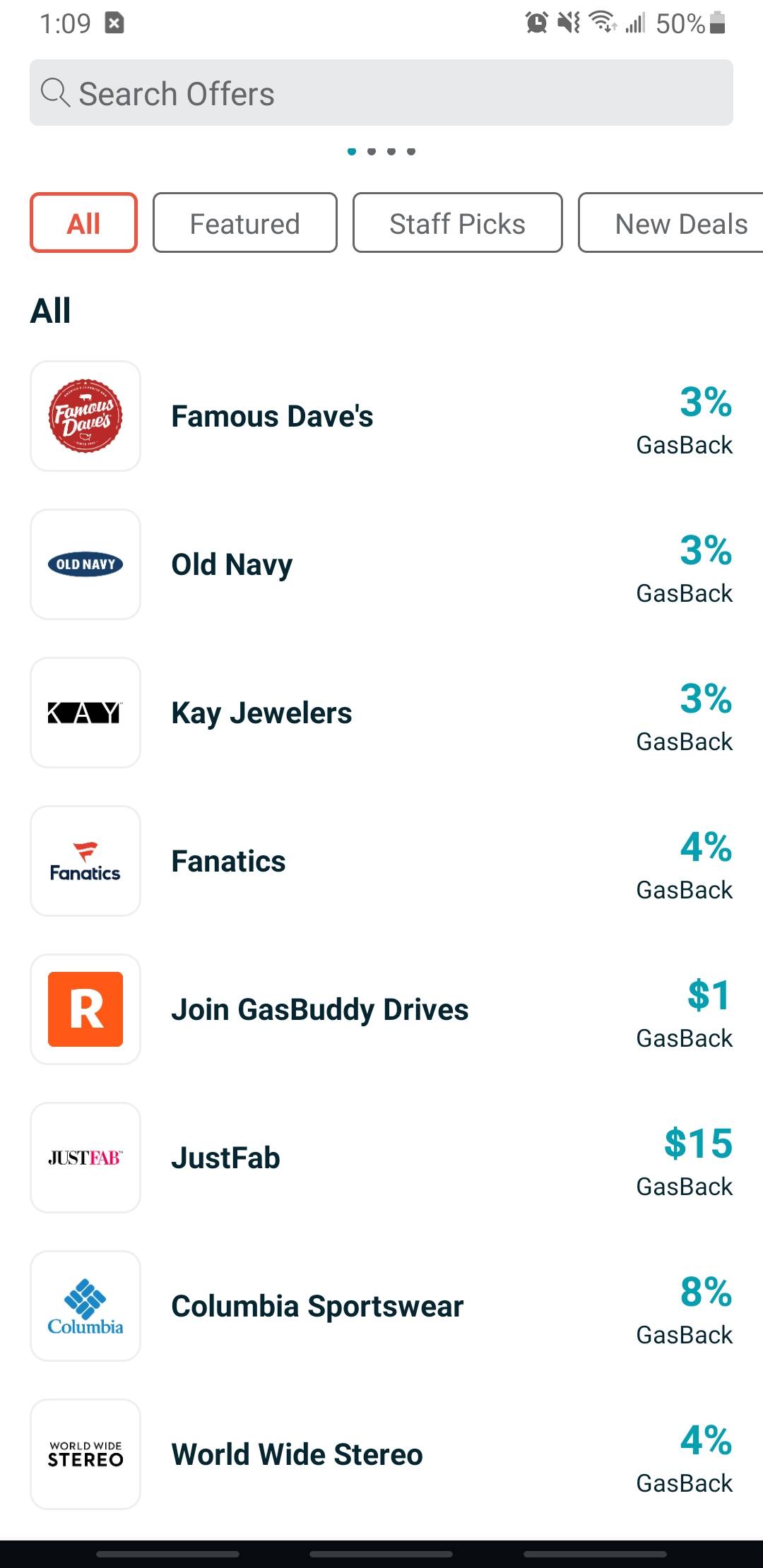Tap the Search Offers field
The width and height of the screenshot is (763, 1568).
pyautogui.click(x=381, y=93)
